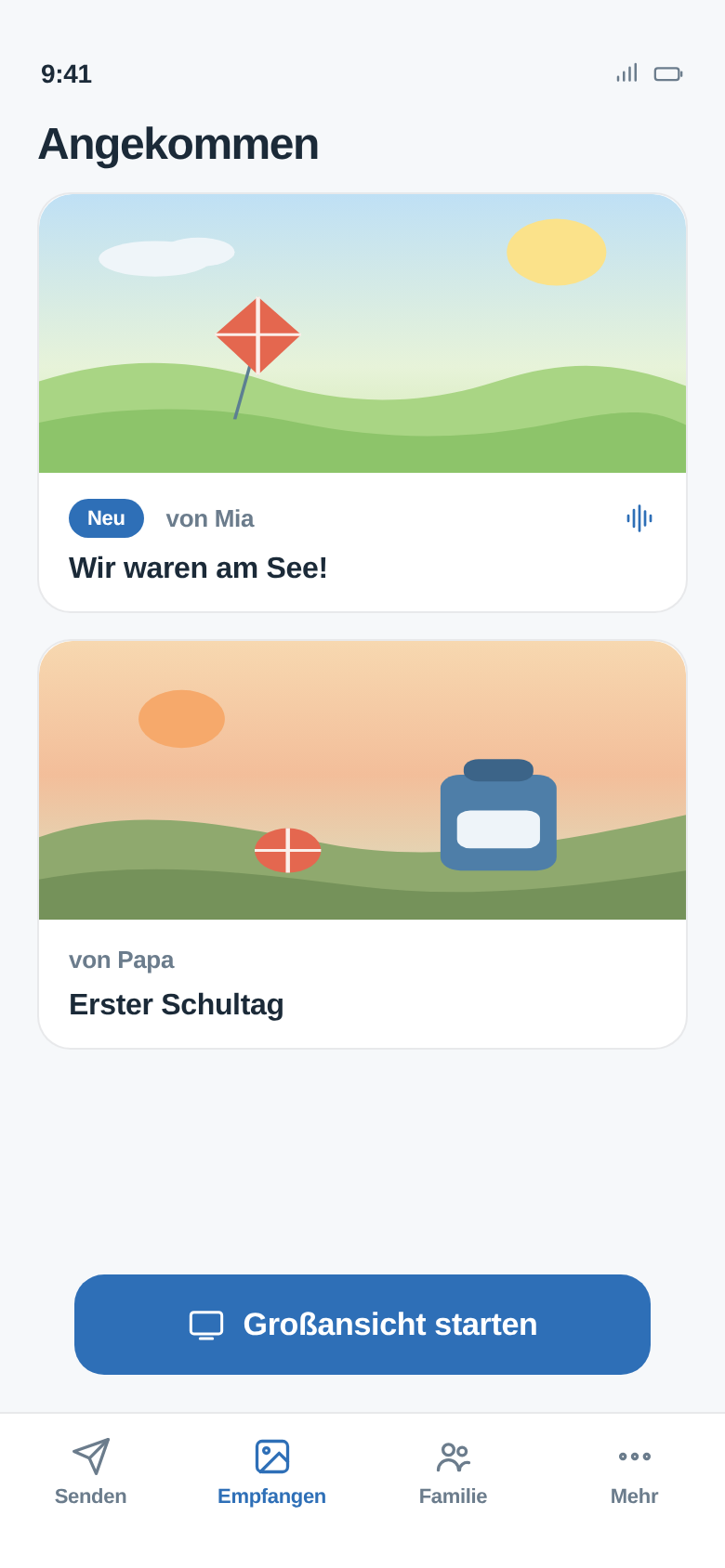The width and height of the screenshot is (725, 1568).
Task: Start Großansicht mode
Action: [x=362, y=1325]
